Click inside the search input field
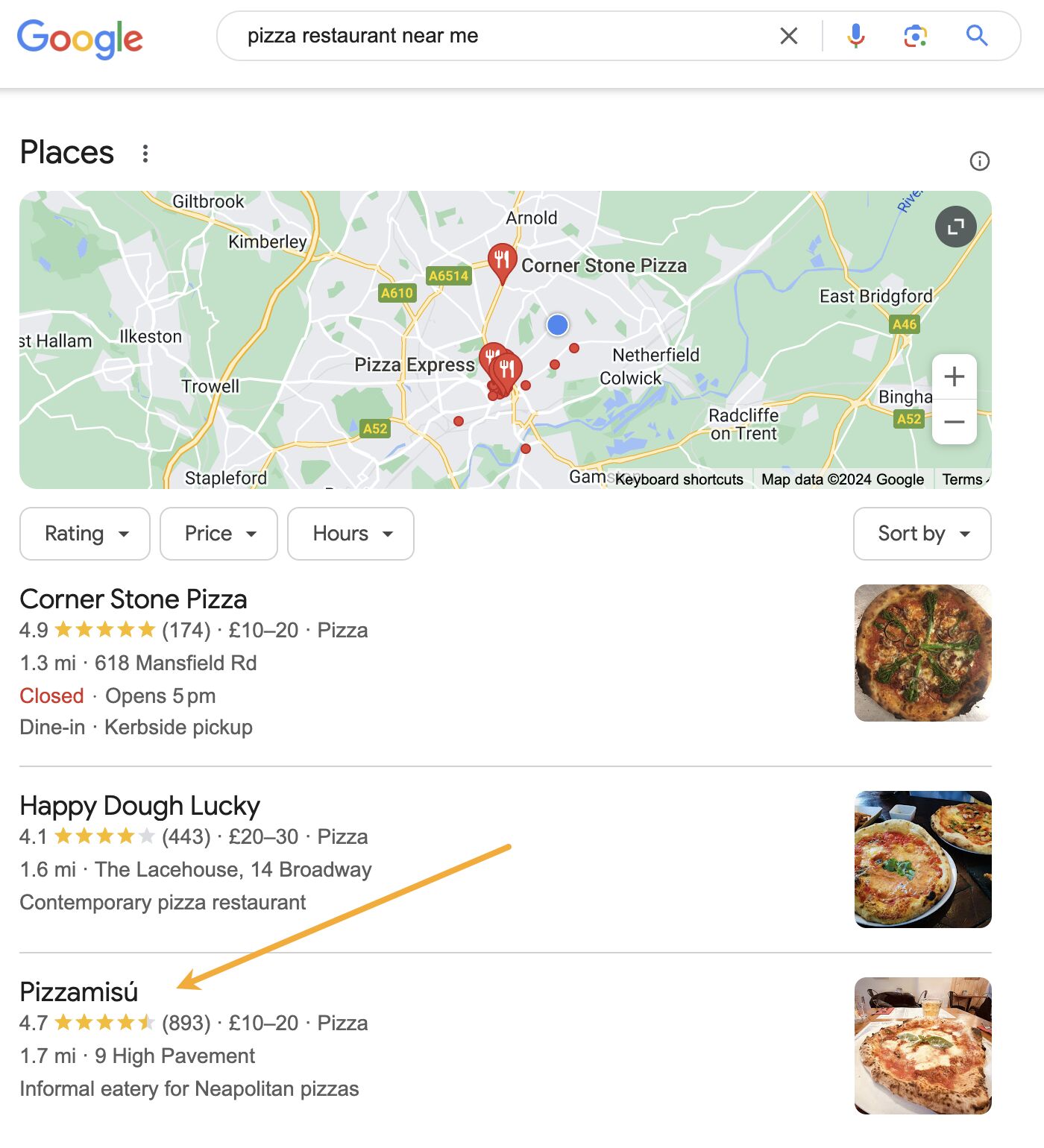 pyautogui.click(x=447, y=35)
